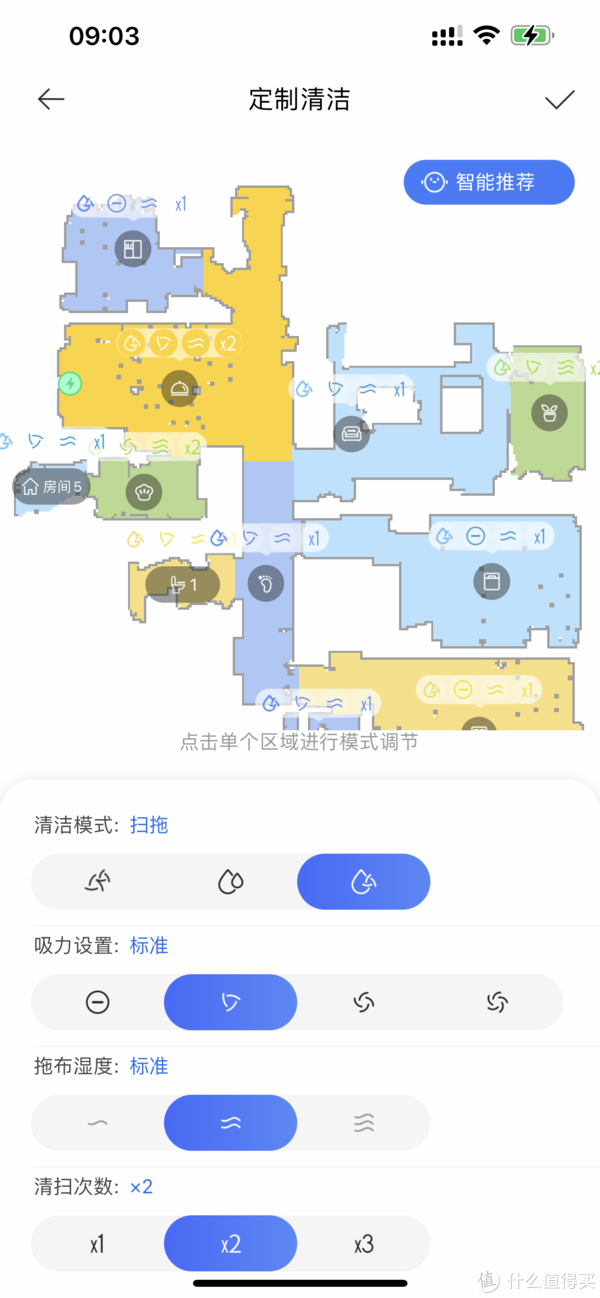Go back with the top-left arrow
600x1298 pixels.
tap(51, 99)
